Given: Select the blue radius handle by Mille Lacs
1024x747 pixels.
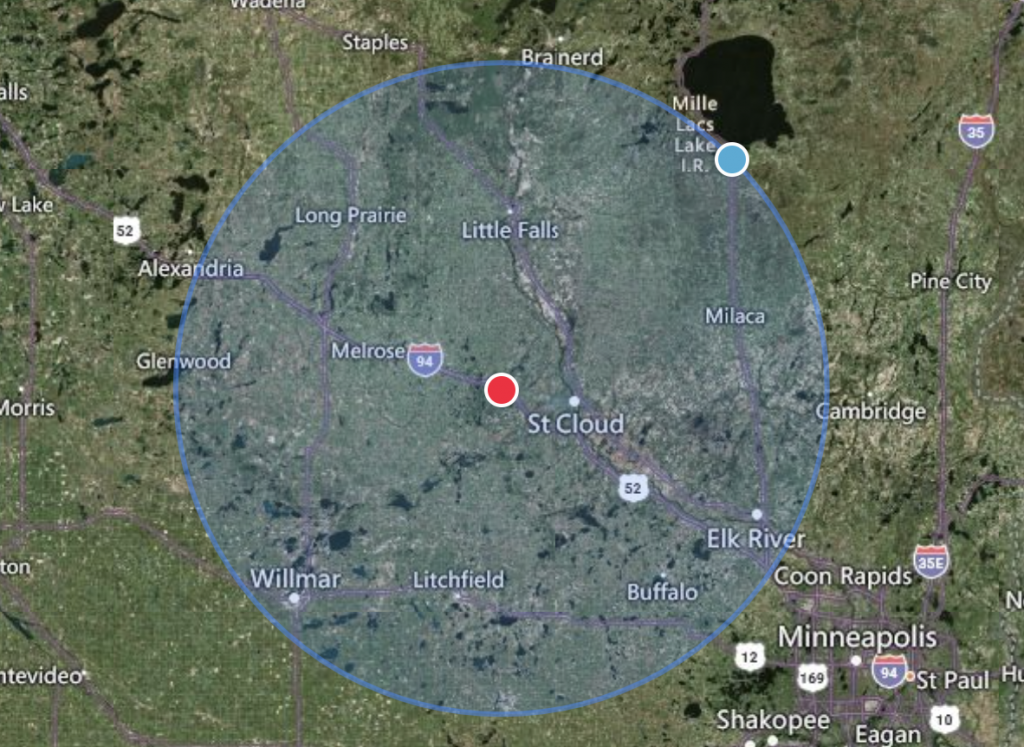Looking at the screenshot, I should [x=732, y=159].
